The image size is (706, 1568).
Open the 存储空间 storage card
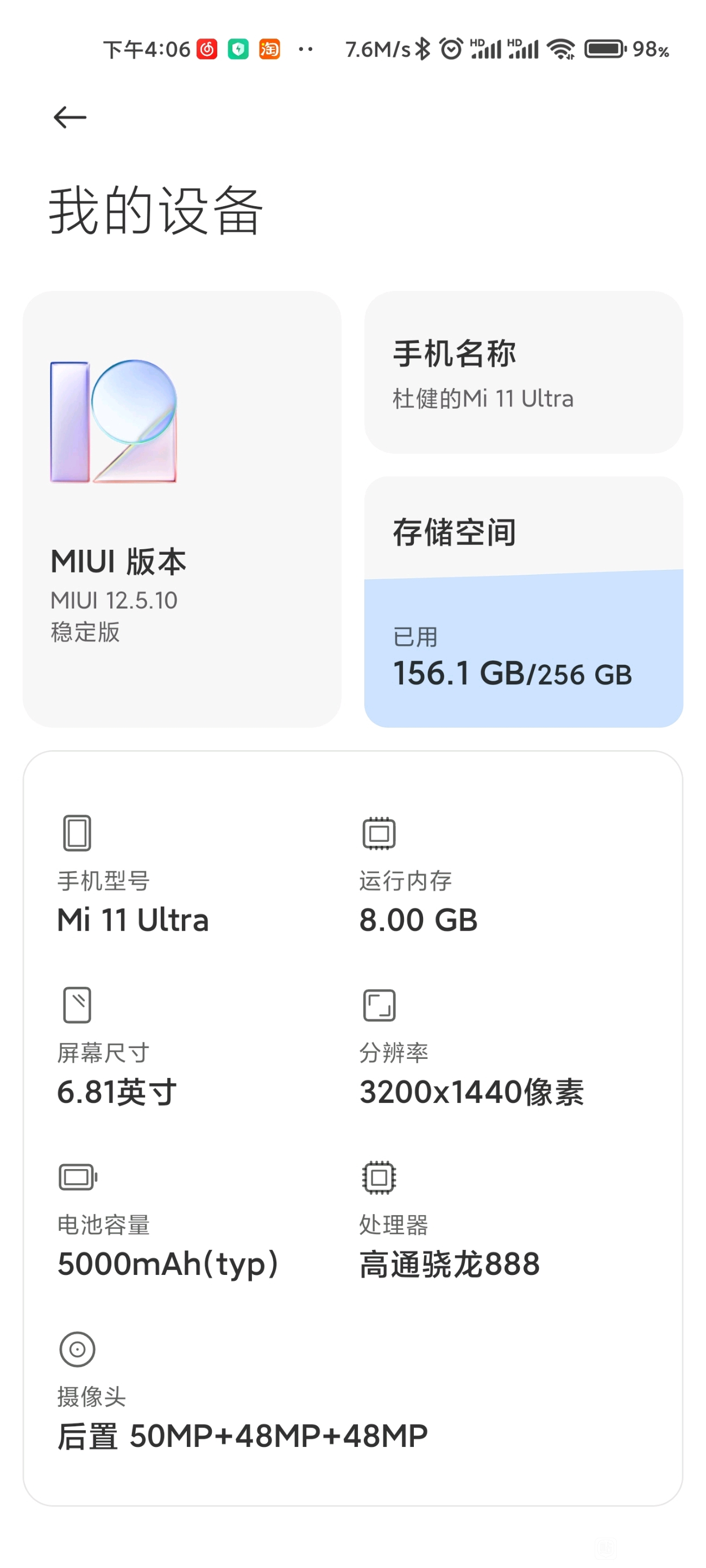pos(524,601)
